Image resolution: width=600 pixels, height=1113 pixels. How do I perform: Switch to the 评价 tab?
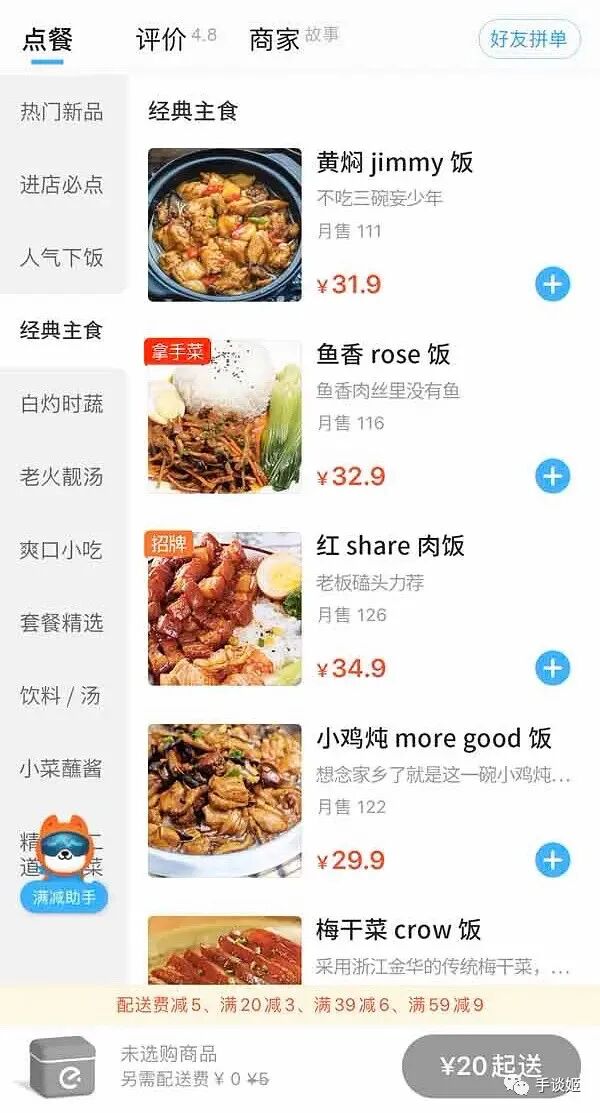tap(162, 40)
